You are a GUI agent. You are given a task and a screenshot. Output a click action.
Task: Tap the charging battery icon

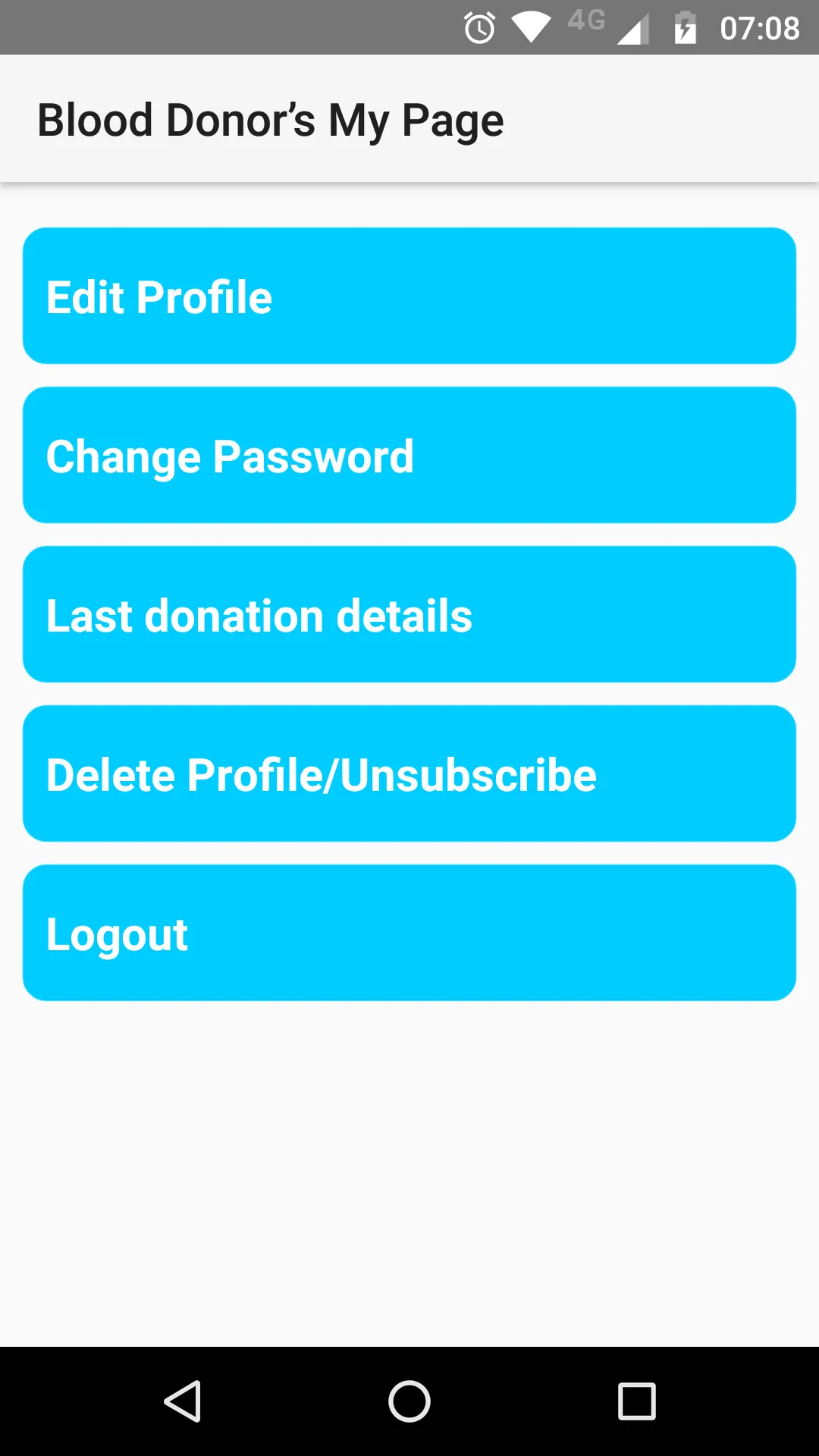(685, 27)
